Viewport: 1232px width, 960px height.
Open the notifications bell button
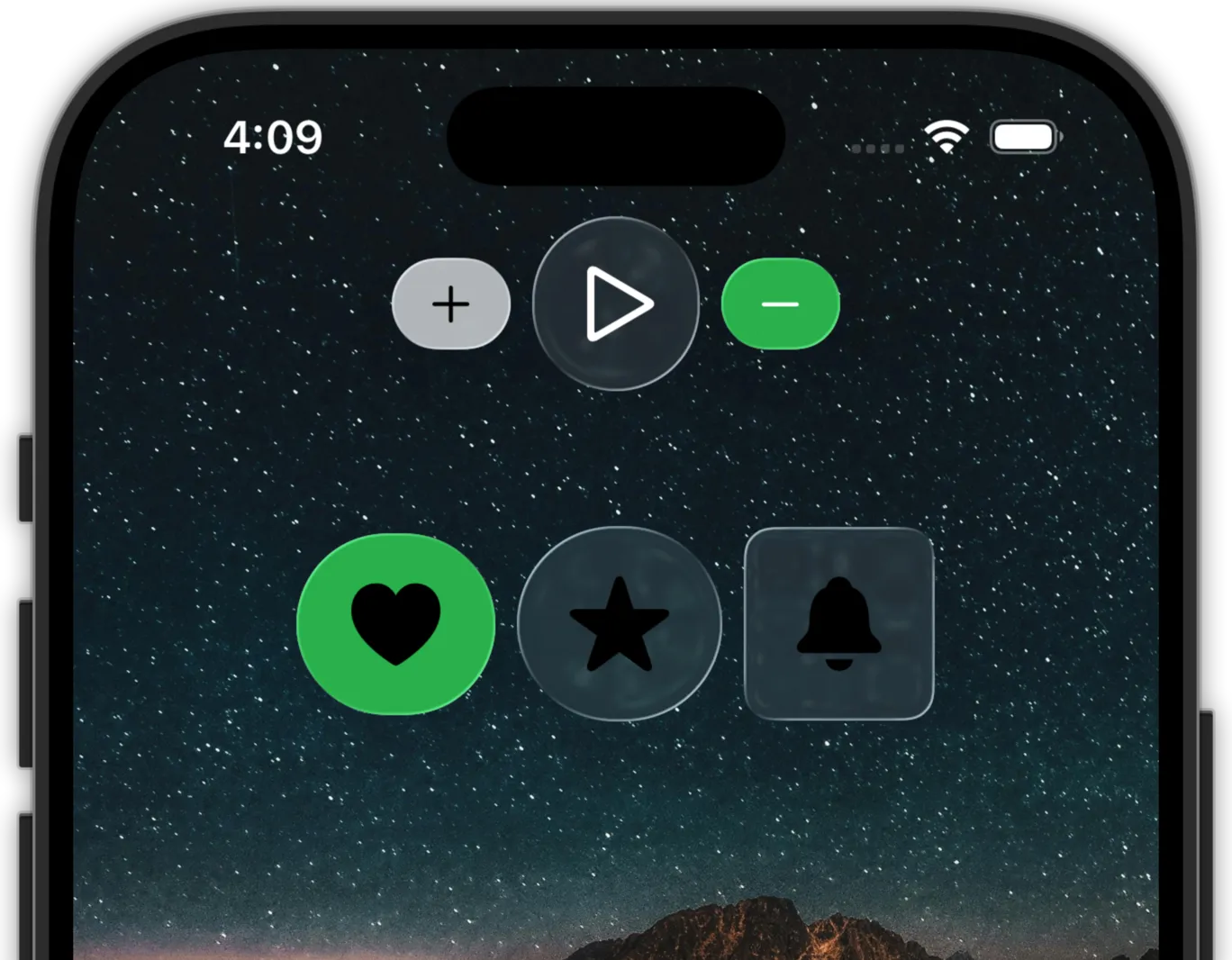(838, 623)
